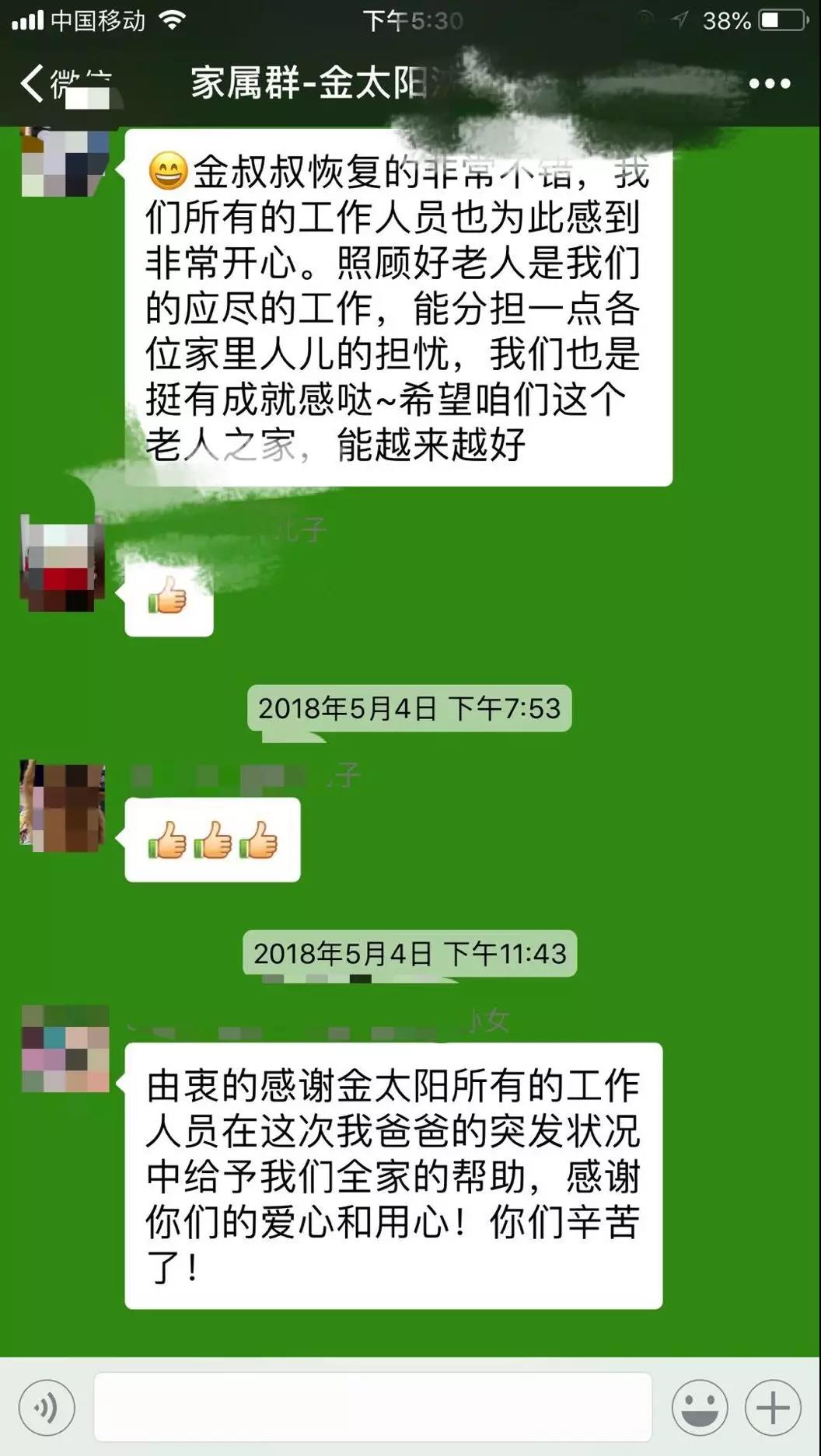Open avatar of the single thumbs-up sender
This screenshot has width=821, height=1456.
62,565
